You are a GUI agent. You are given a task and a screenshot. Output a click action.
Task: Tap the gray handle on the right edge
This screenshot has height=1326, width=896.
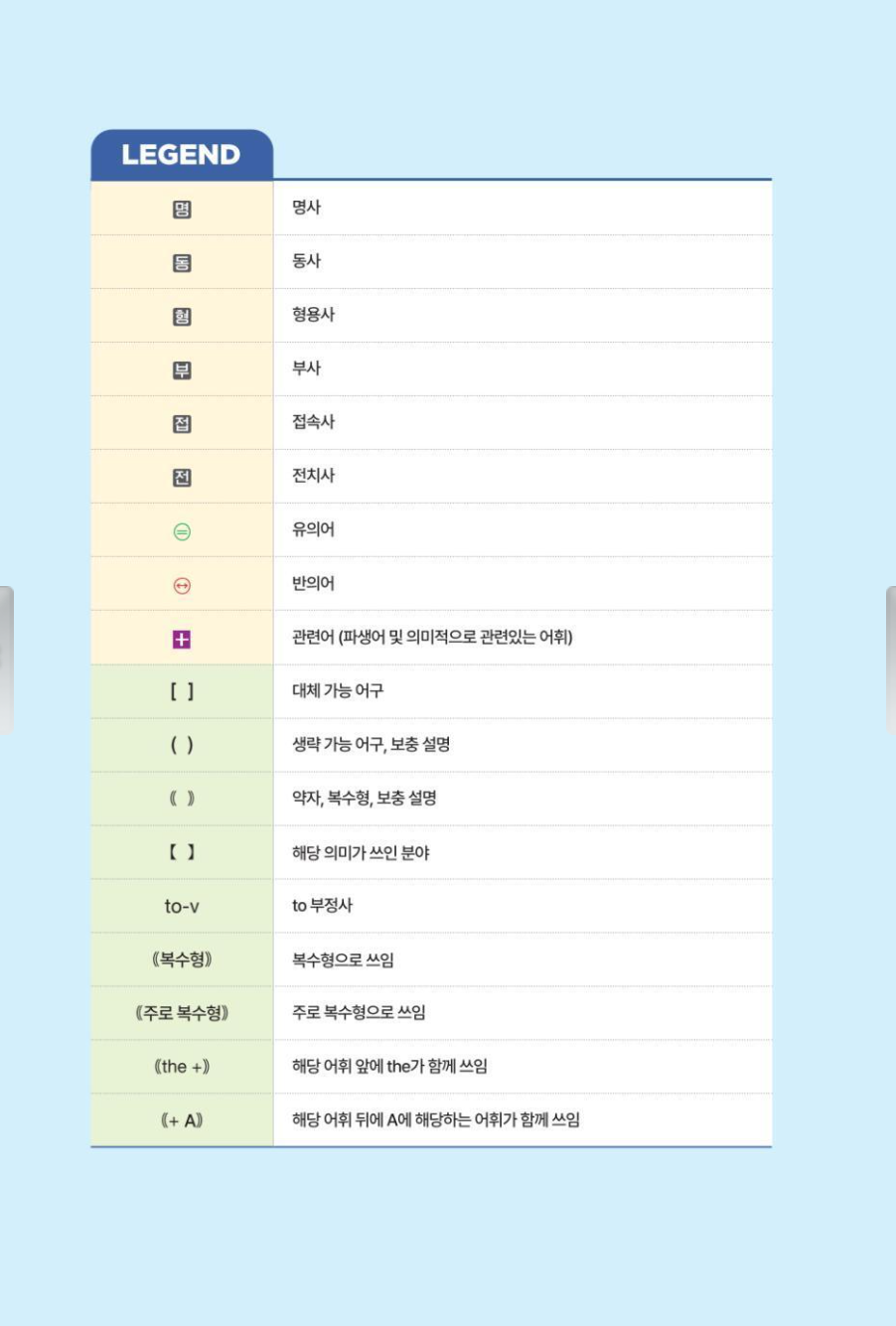pos(890,661)
